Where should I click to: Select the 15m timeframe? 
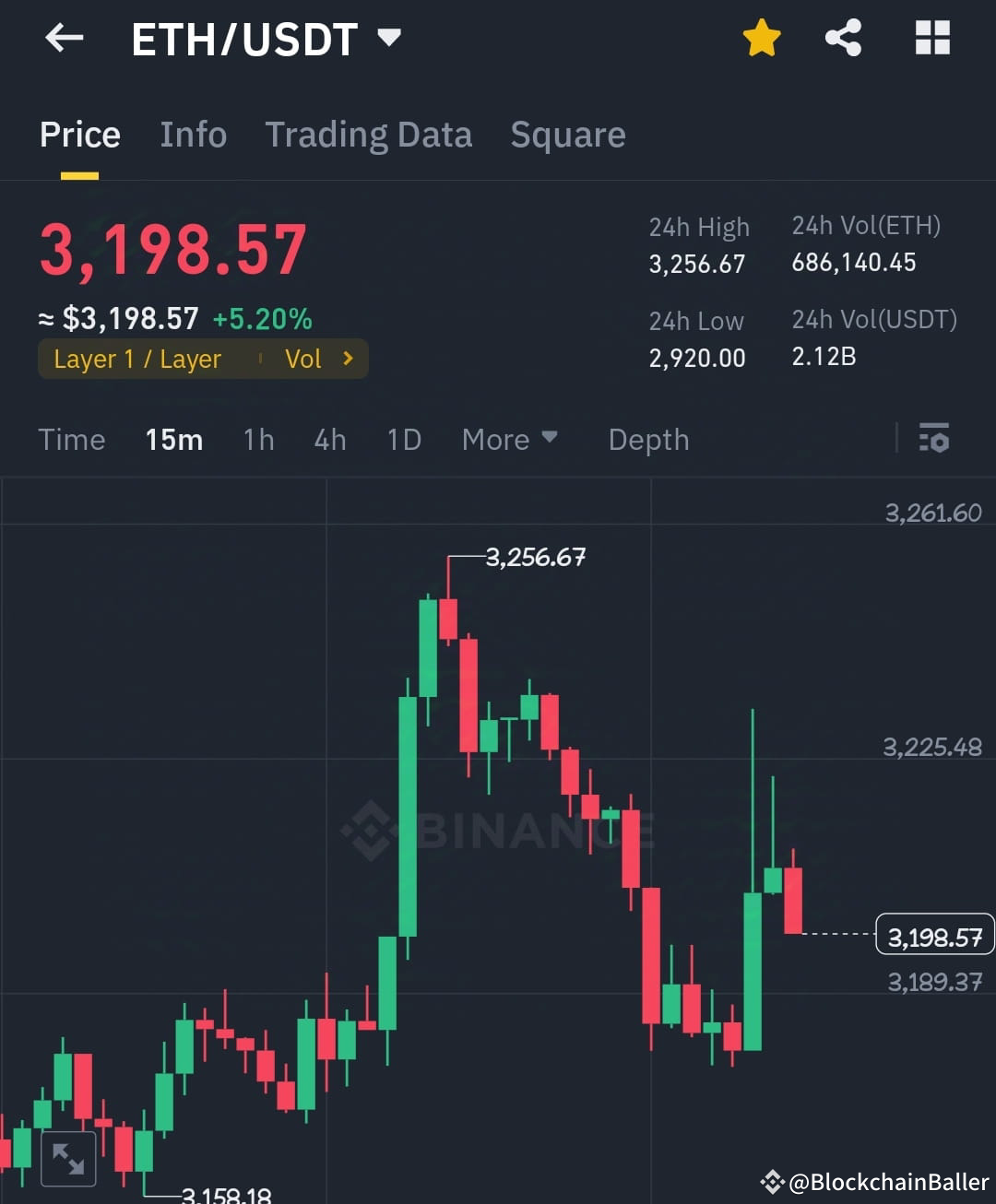[173, 440]
